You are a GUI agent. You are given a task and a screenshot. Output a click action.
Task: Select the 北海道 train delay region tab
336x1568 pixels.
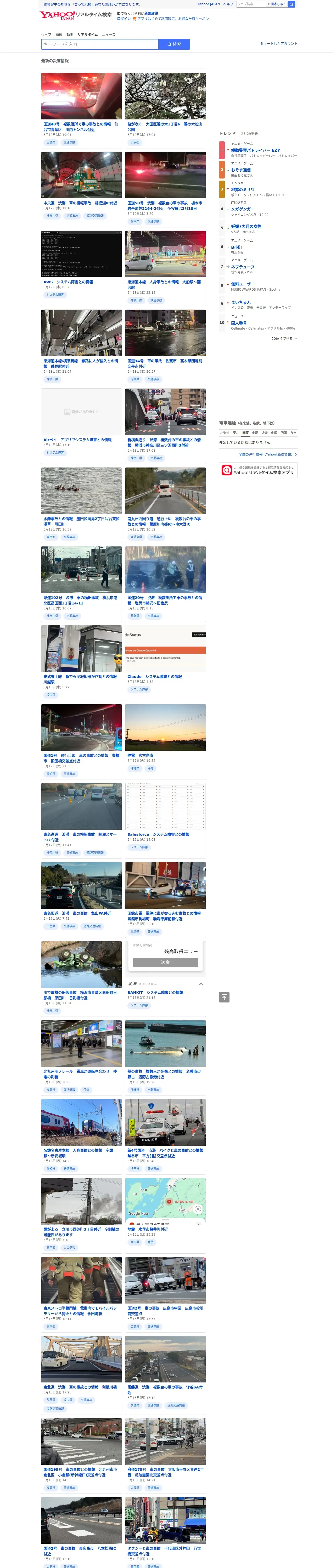pyautogui.click(x=225, y=433)
